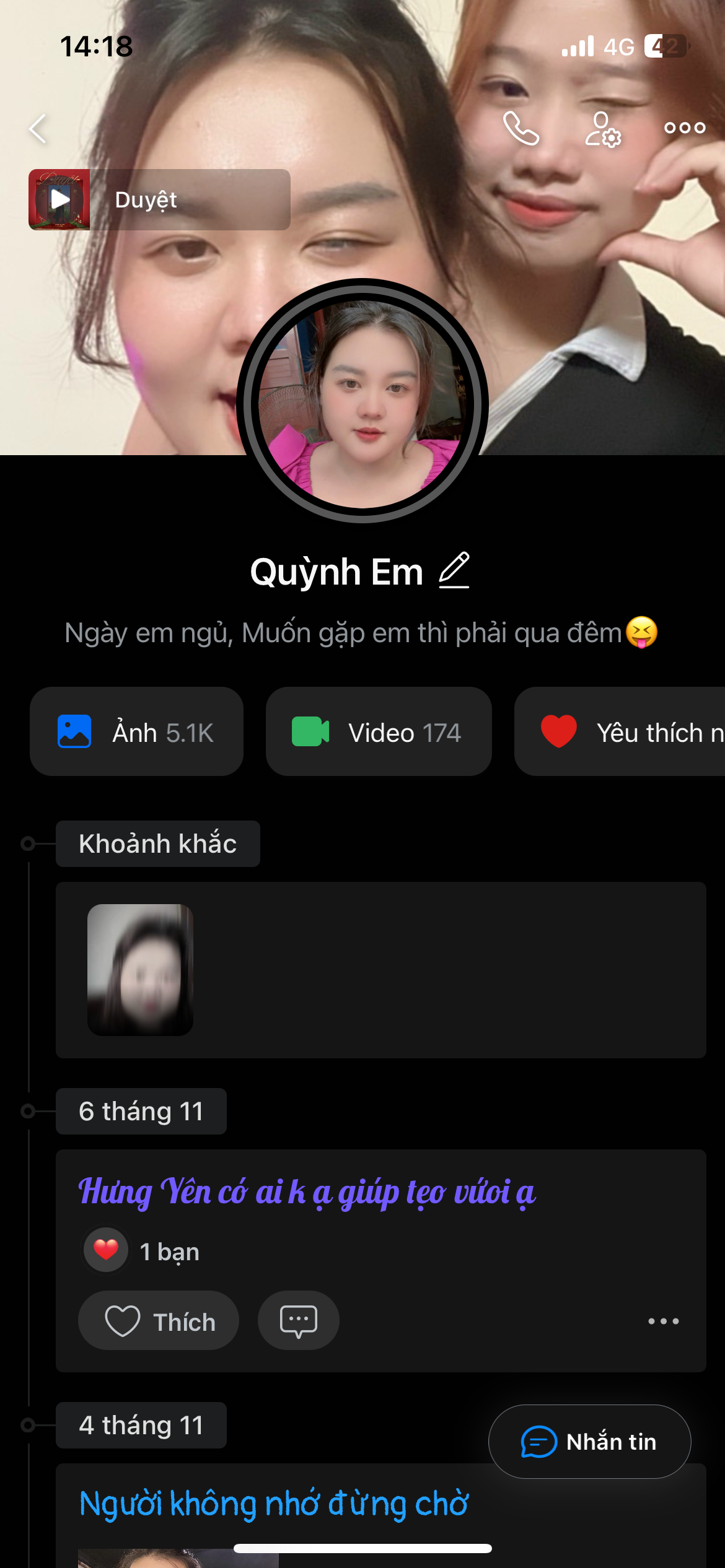725x1568 pixels.
Task: Open the Video 174 collection
Action: [378, 732]
